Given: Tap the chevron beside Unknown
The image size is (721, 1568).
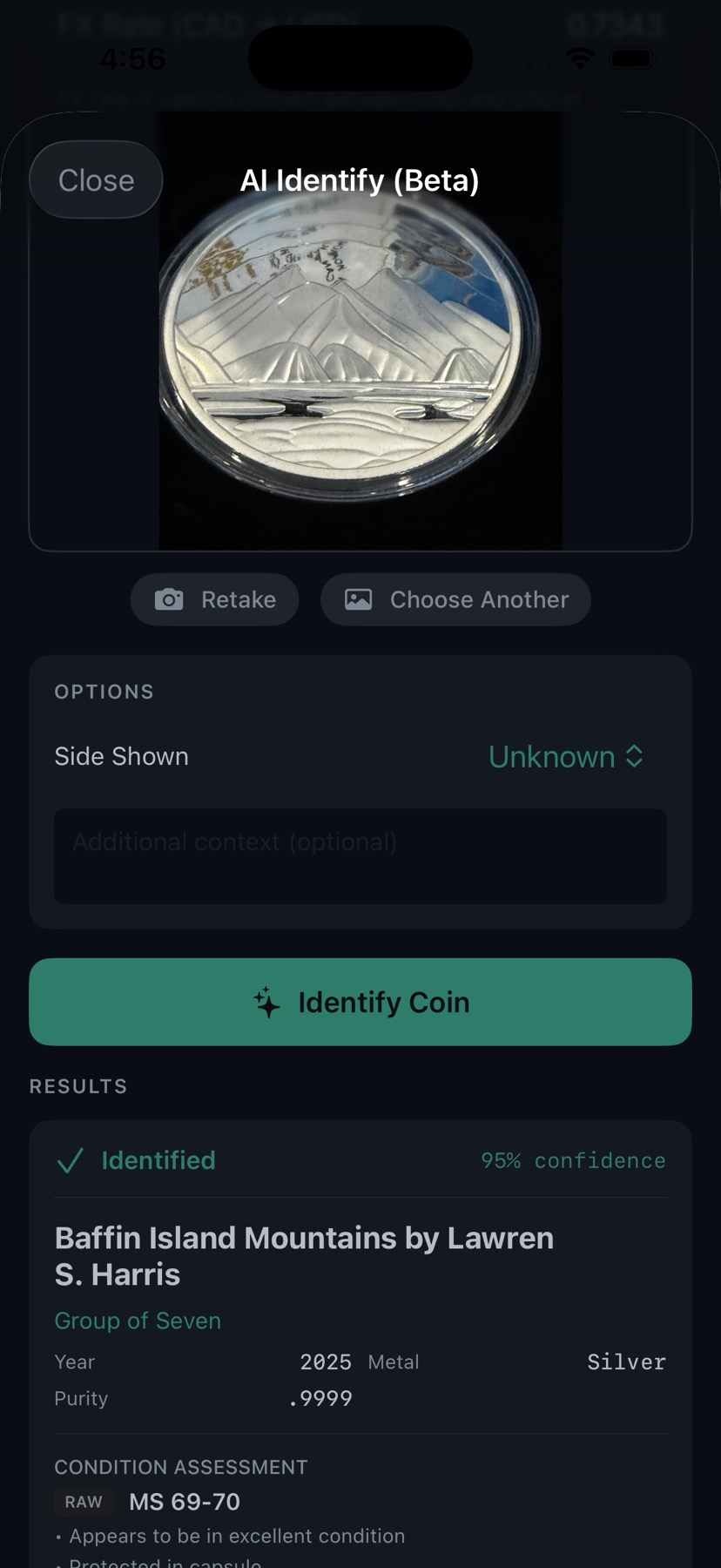Looking at the screenshot, I should pyautogui.click(x=634, y=756).
